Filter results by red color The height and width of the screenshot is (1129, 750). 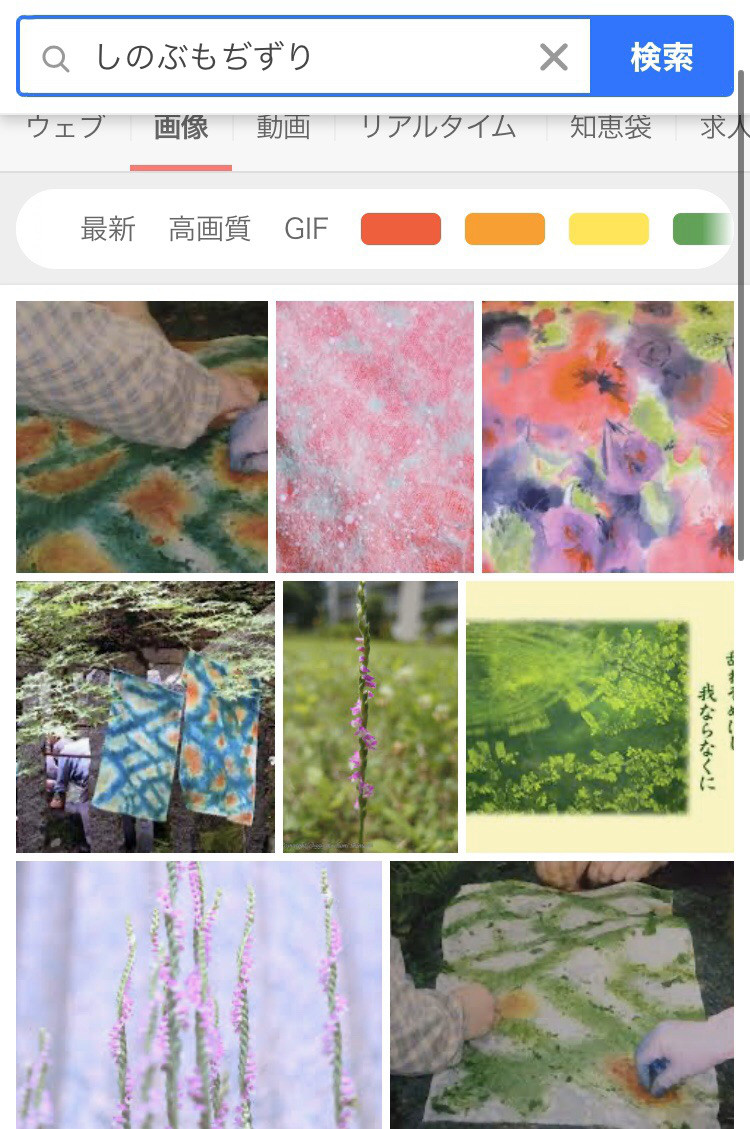(400, 229)
